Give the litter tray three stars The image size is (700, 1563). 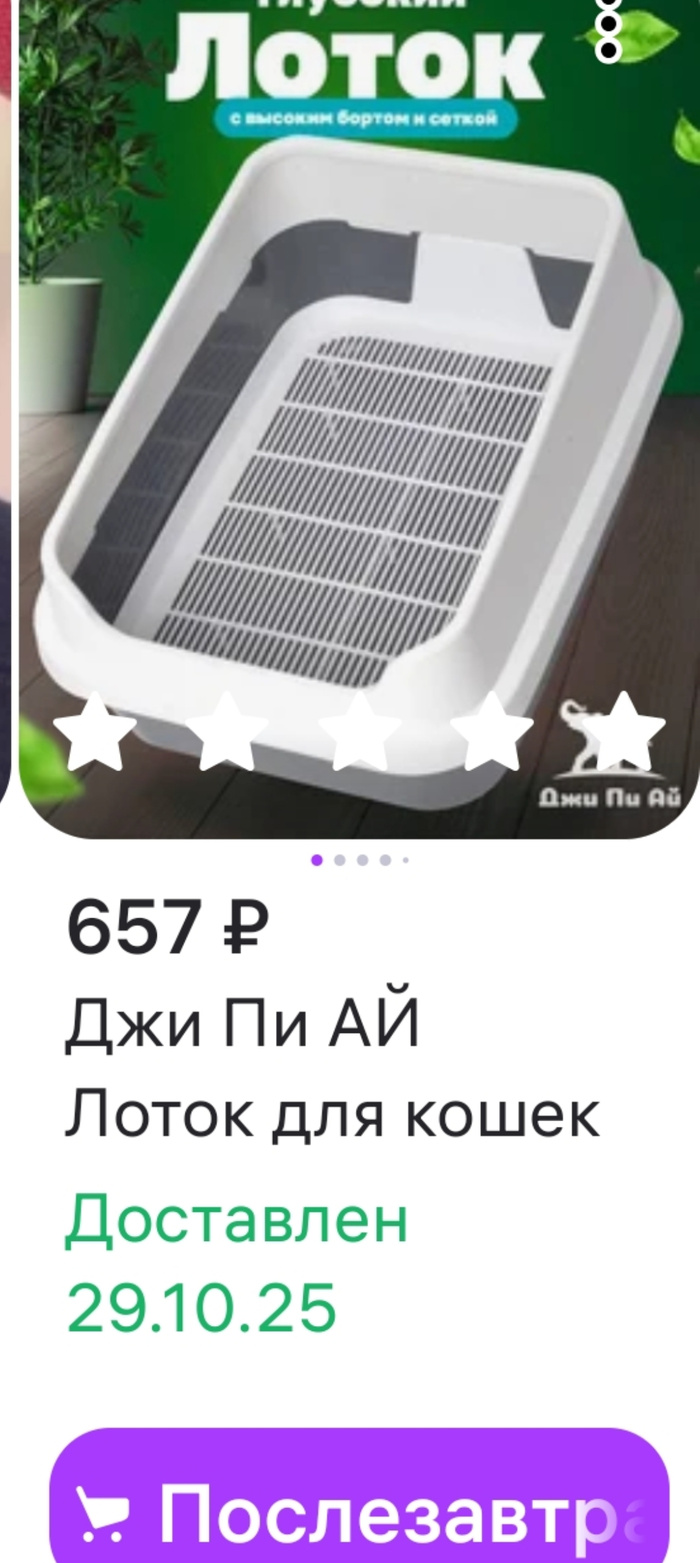[x=359, y=732]
